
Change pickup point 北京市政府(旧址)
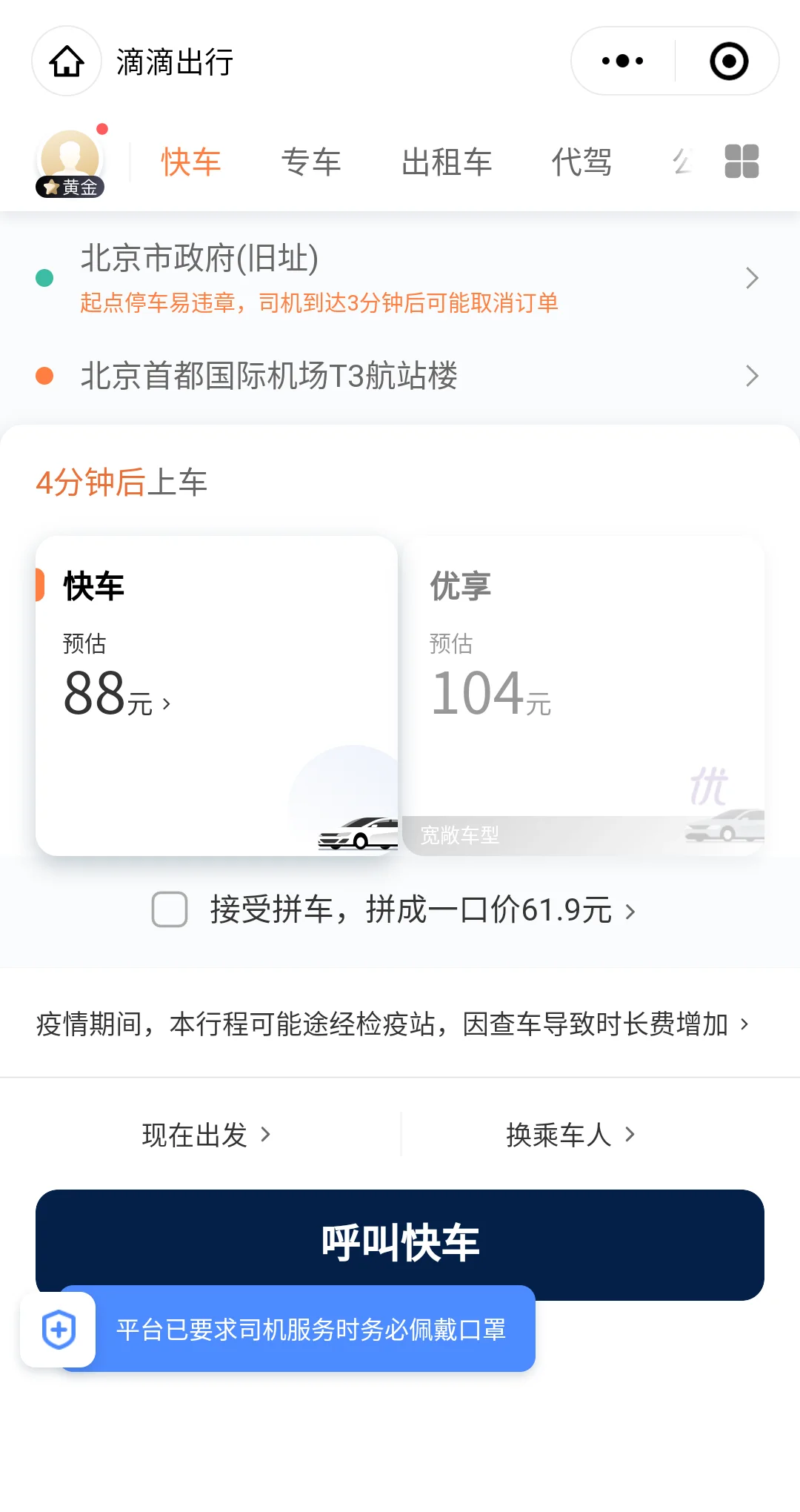[400, 277]
